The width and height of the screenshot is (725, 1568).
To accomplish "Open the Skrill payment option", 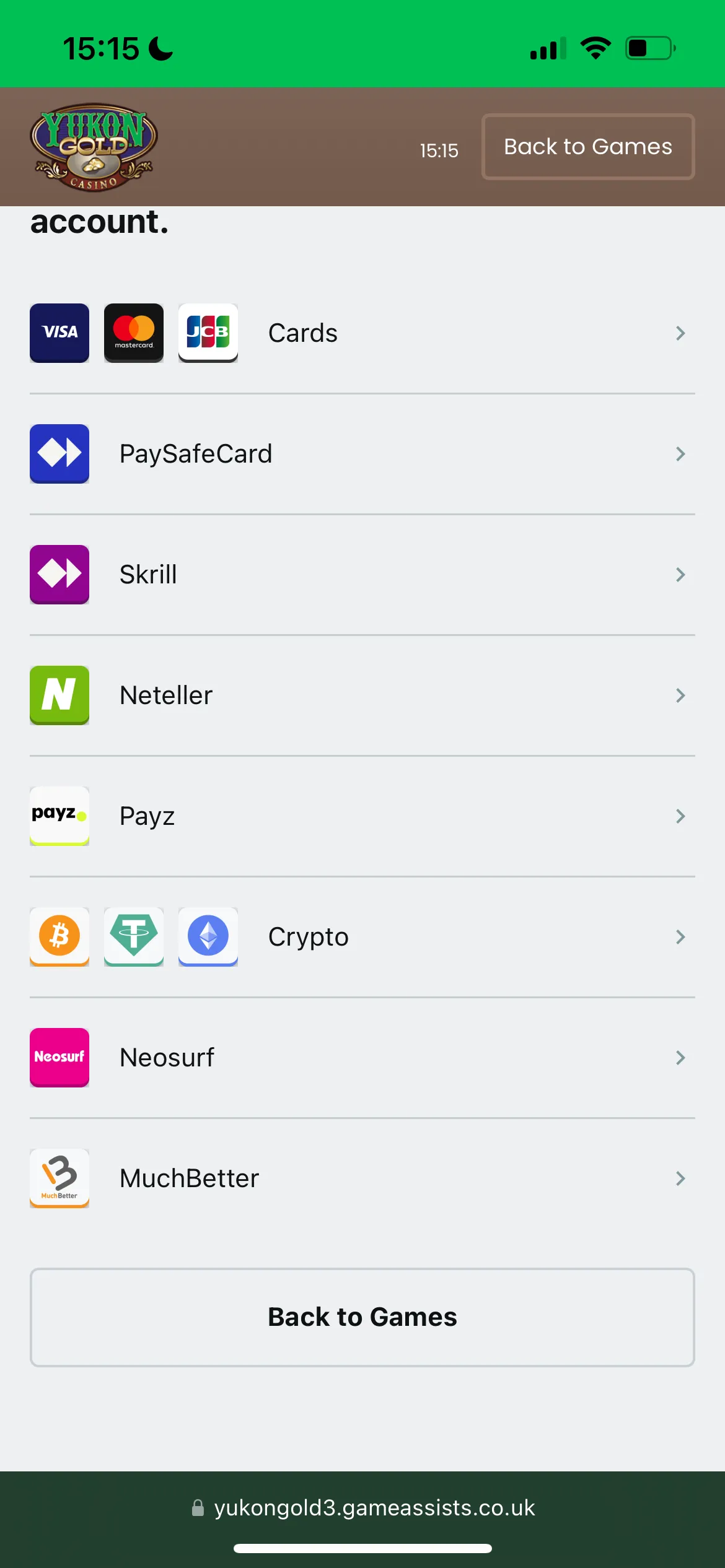I will coord(362,575).
